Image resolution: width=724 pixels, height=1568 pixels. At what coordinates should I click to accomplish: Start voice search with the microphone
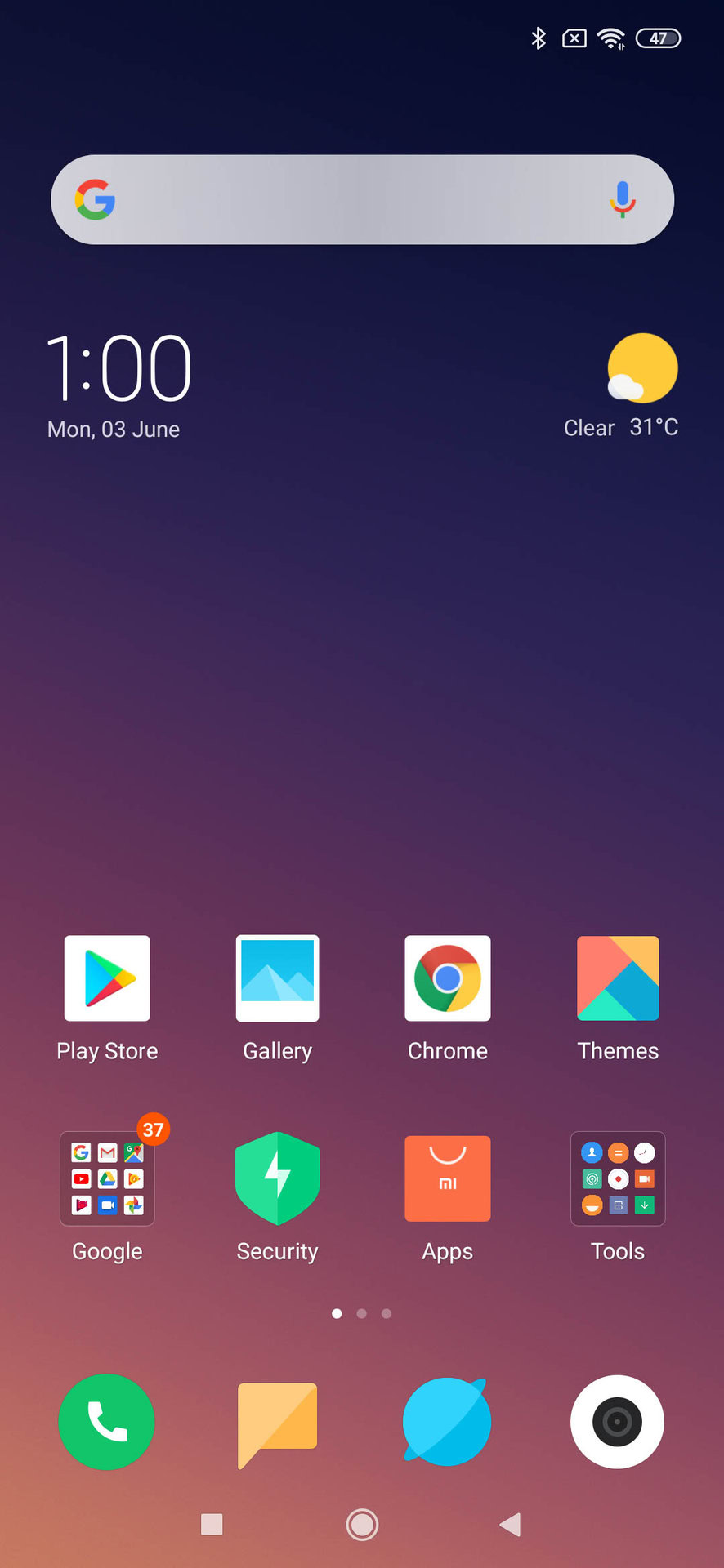pos(622,199)
